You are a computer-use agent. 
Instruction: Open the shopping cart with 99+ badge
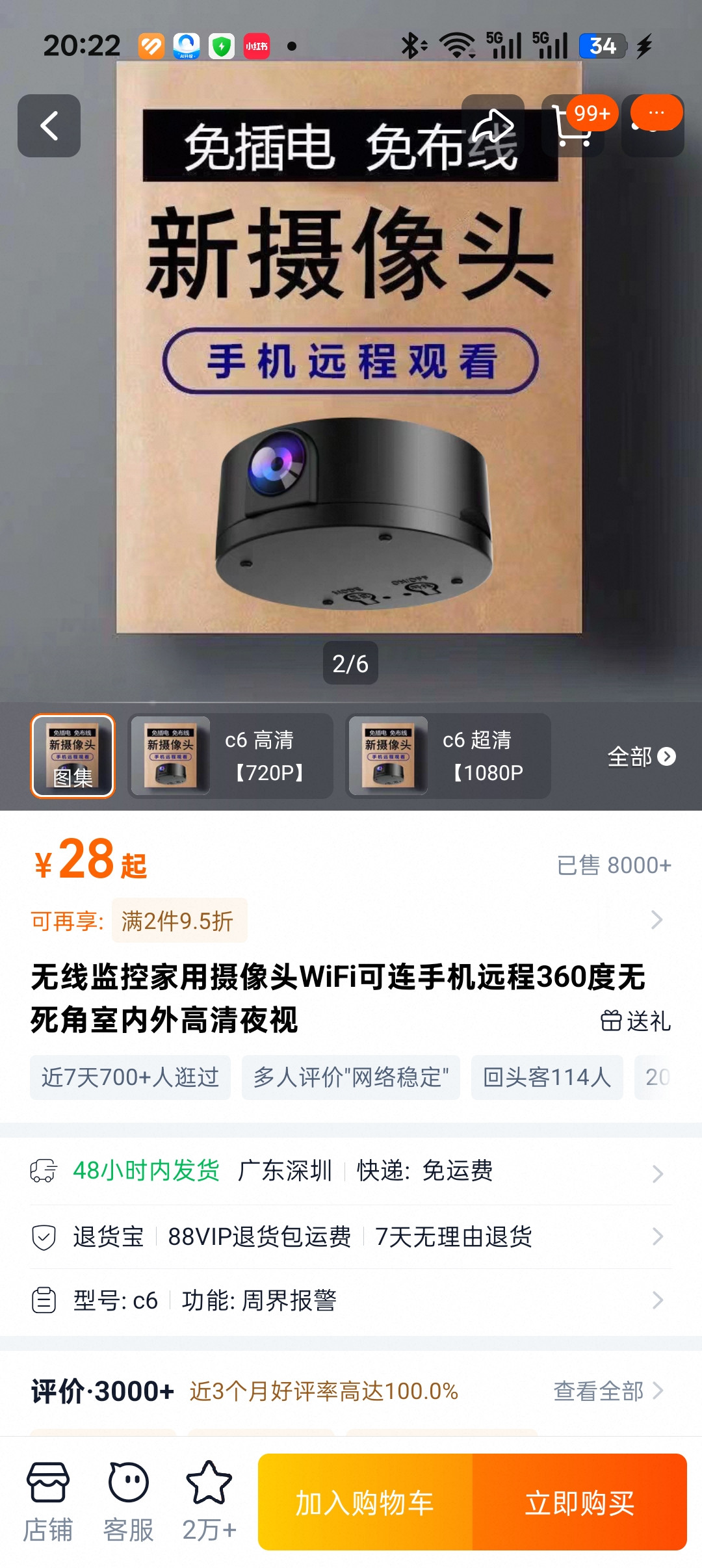(573, 125)
